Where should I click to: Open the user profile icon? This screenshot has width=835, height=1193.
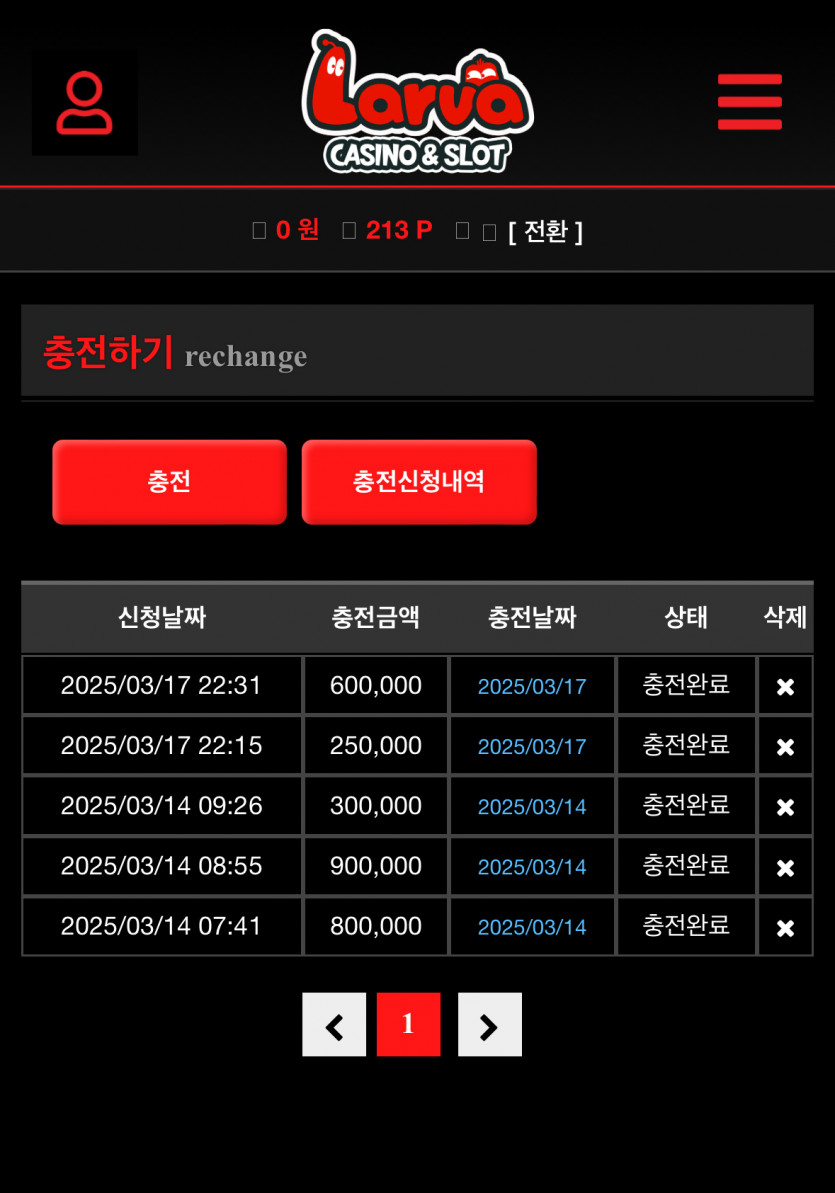click(84, 103)
